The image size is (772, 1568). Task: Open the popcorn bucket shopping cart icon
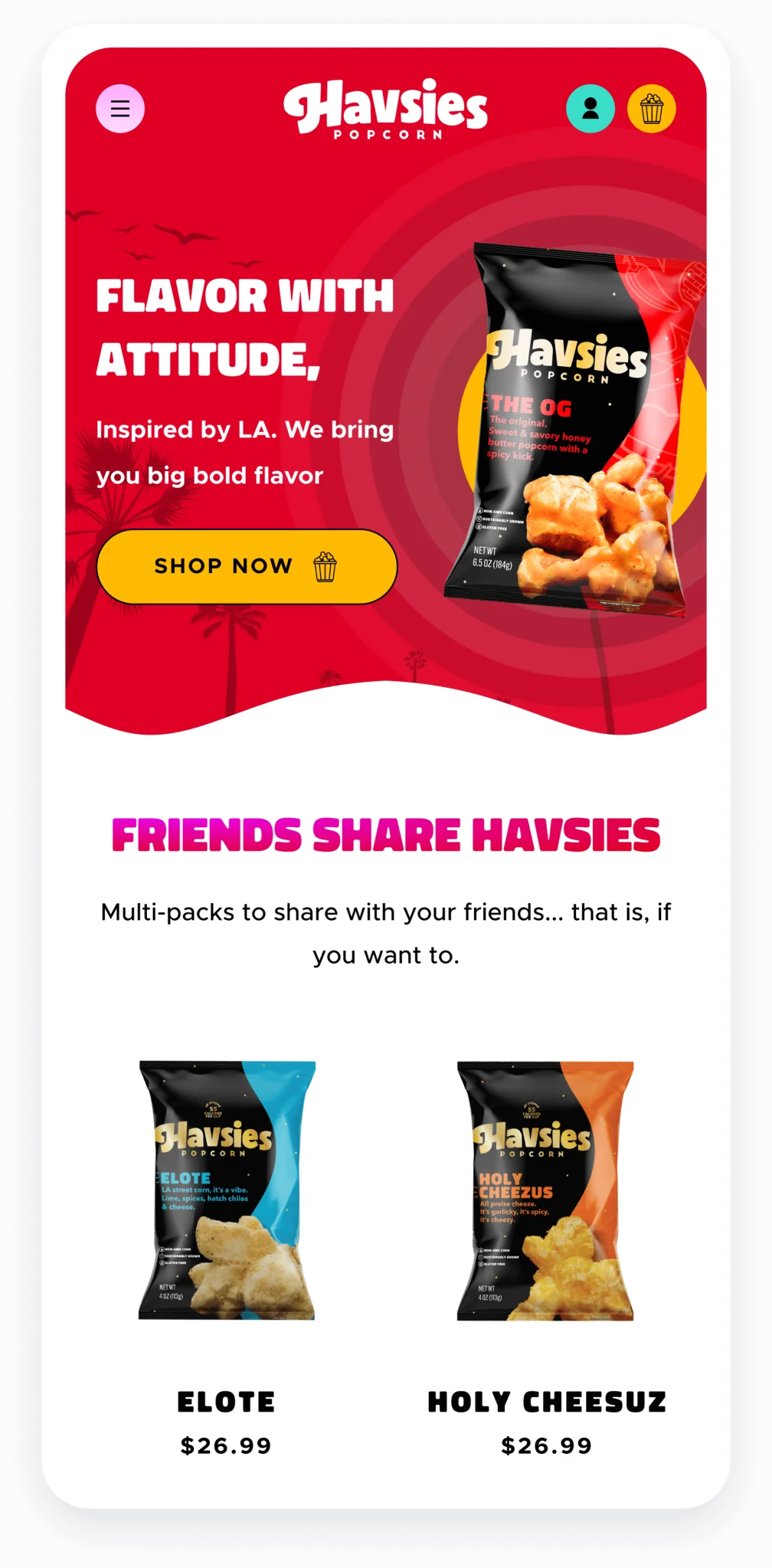tap(651, 109)
